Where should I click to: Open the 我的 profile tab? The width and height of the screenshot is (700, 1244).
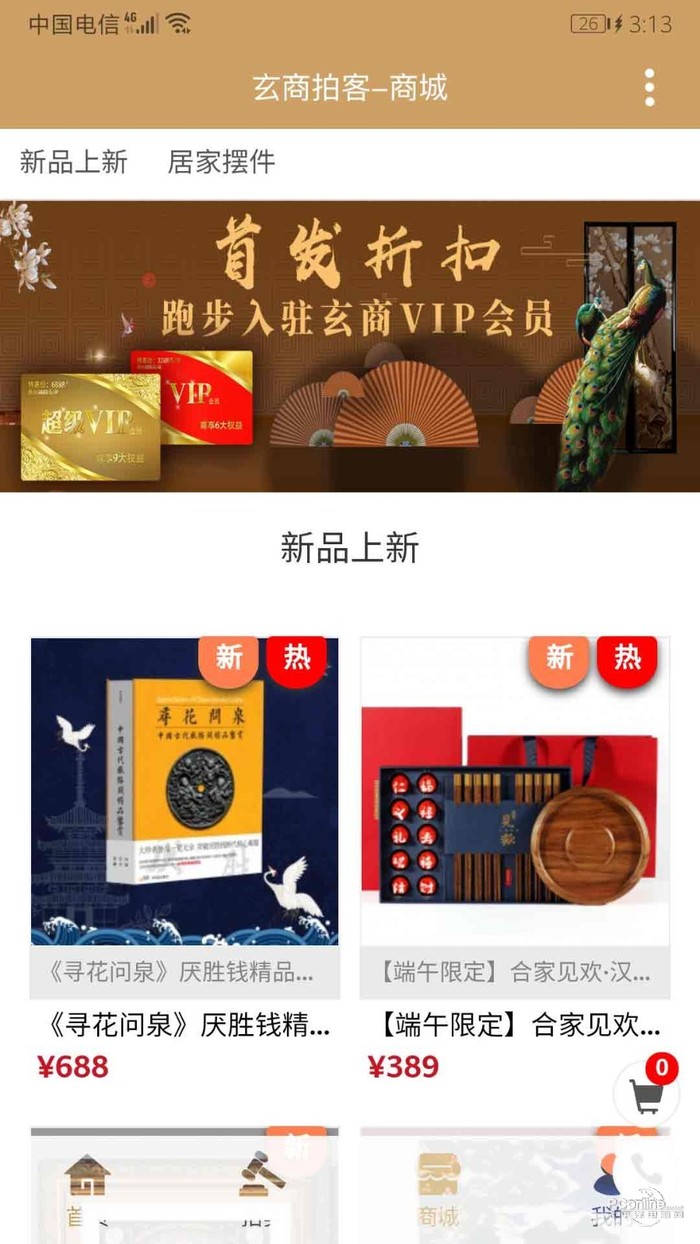coord(612,1190)
